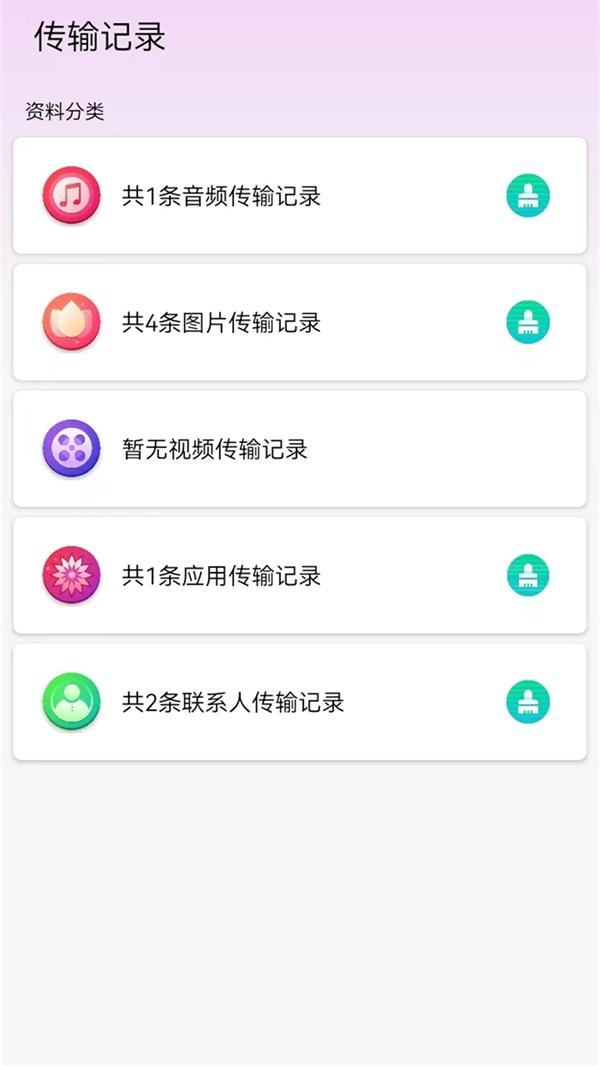Clear the picture transfer records
The height and width of the screenshot is (1066, 600).
click(x=528, y=322)
